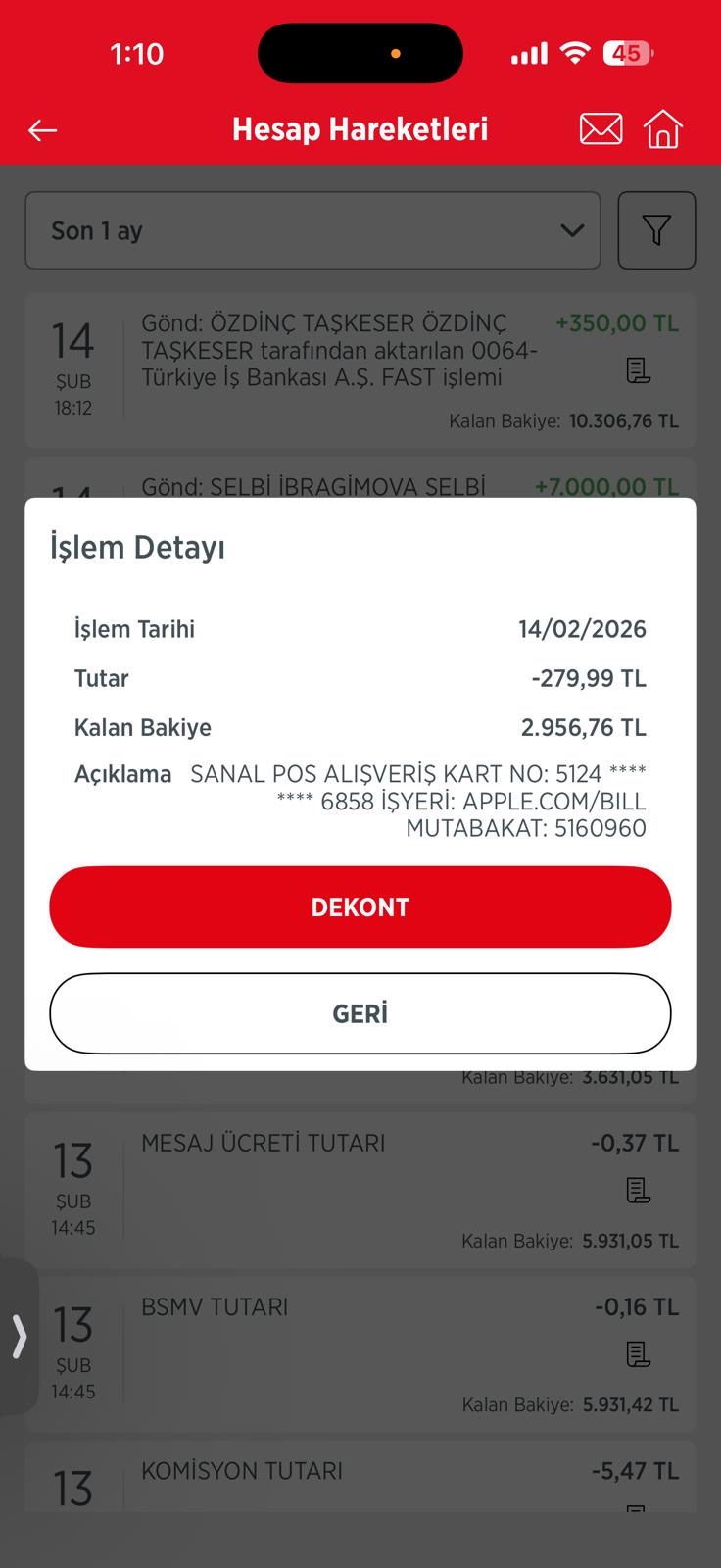The height and width of the screenshot is (1568, 721).
Task: Open the DEKONT receipt
Action: pyautogui.click(x=360, y=906)
